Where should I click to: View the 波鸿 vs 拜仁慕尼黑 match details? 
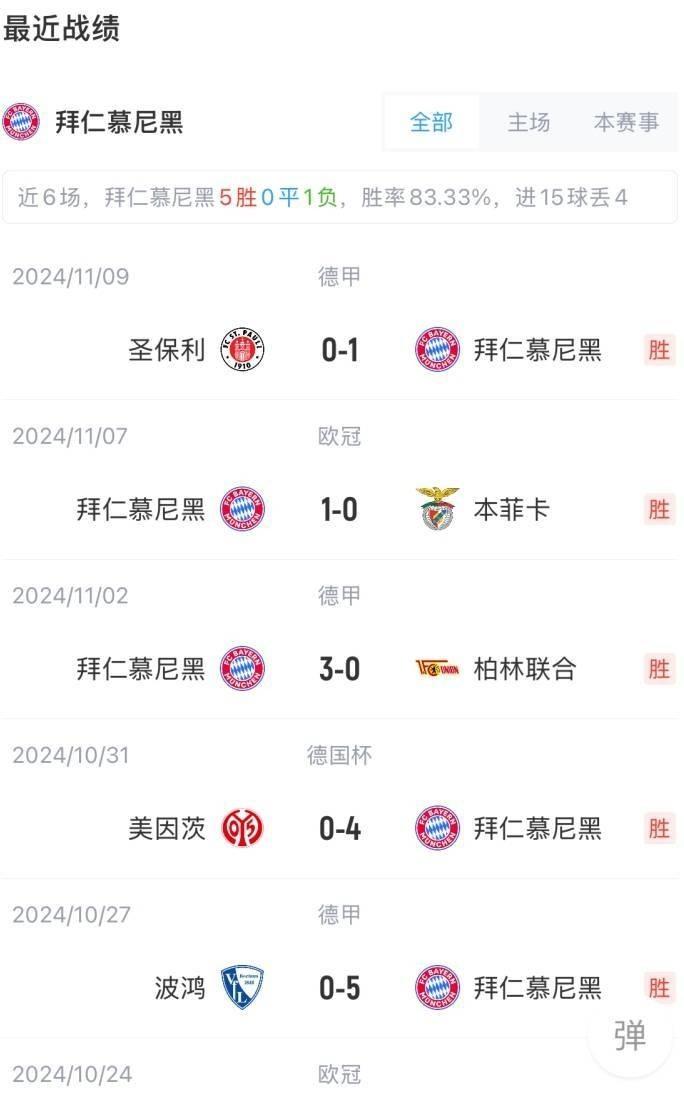(340, 988)
